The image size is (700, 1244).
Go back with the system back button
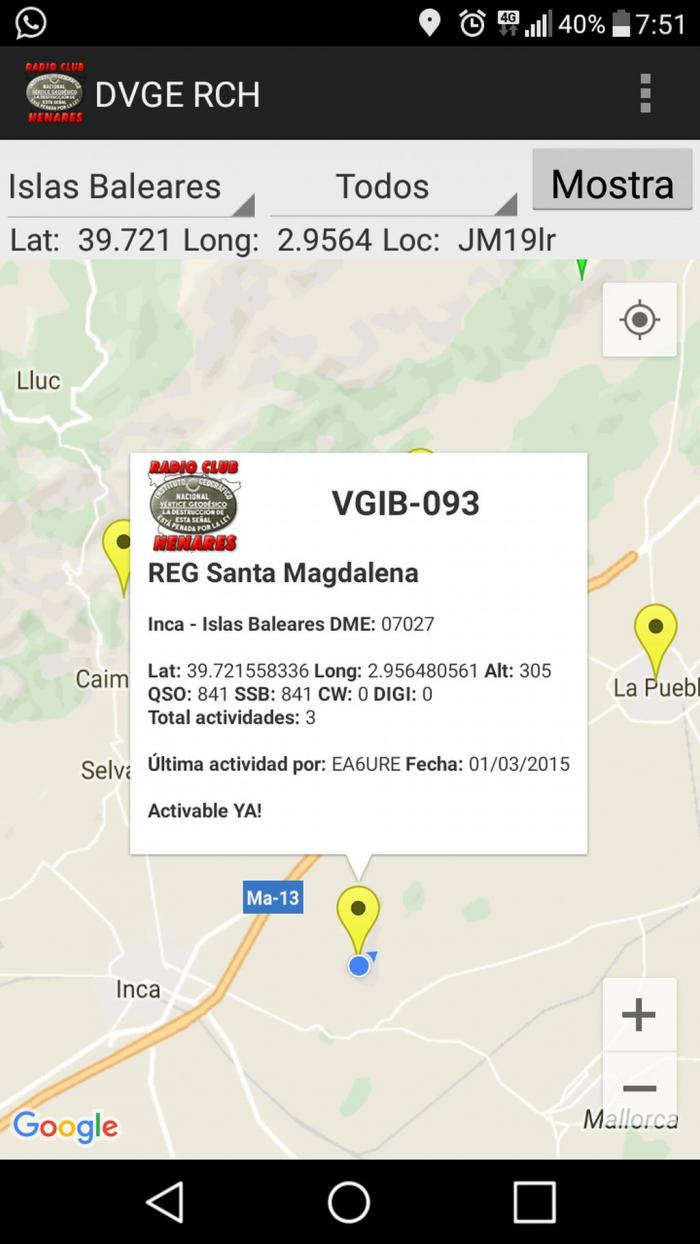pyautogui.click(x=165, y=1202)
